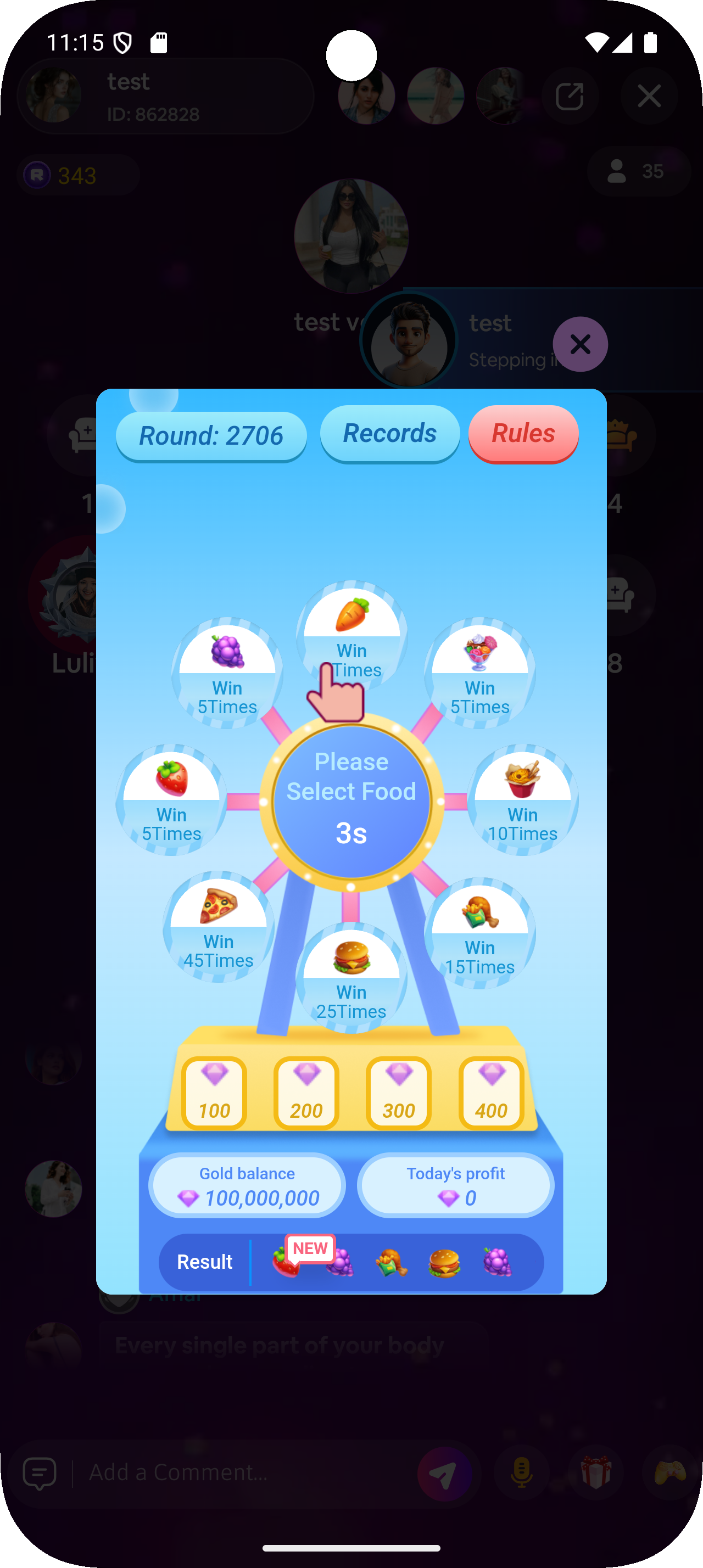The height and width of the screenshot is (1568, 703).
Task: Pick the burger Win 25Times option
Action: [x=351, y=977]
